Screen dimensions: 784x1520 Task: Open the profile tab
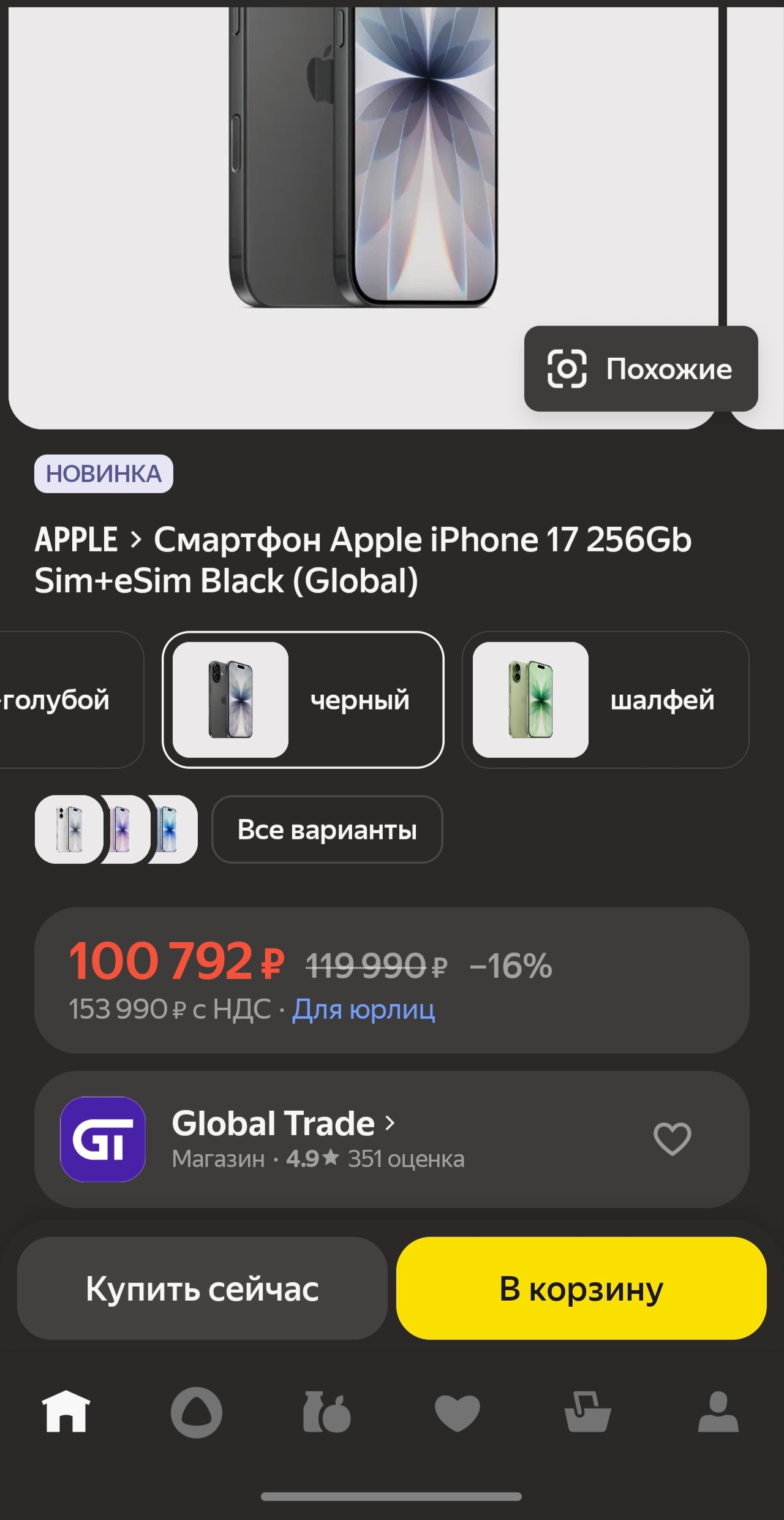click(x=718, y=1412)
